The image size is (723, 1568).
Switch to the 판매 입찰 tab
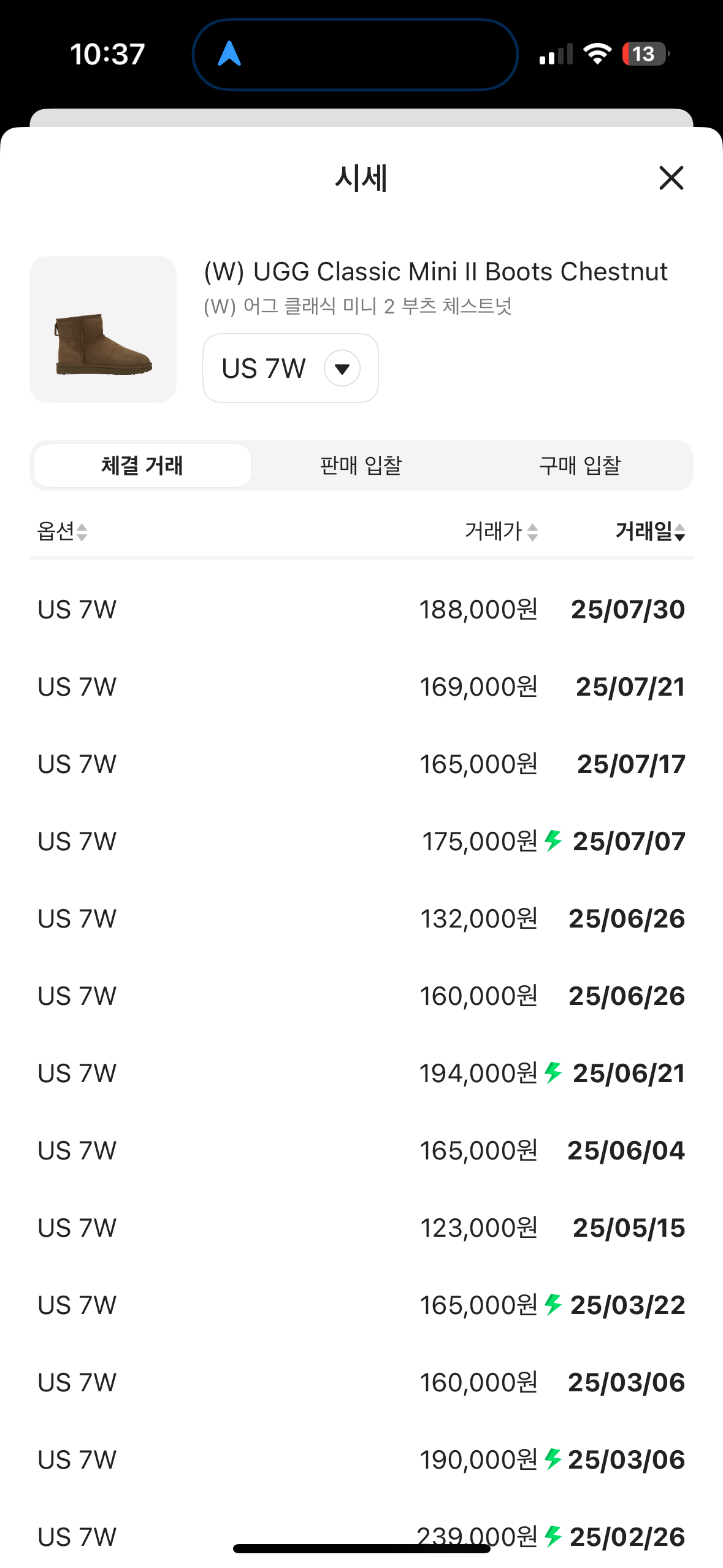tap(361, 466)
